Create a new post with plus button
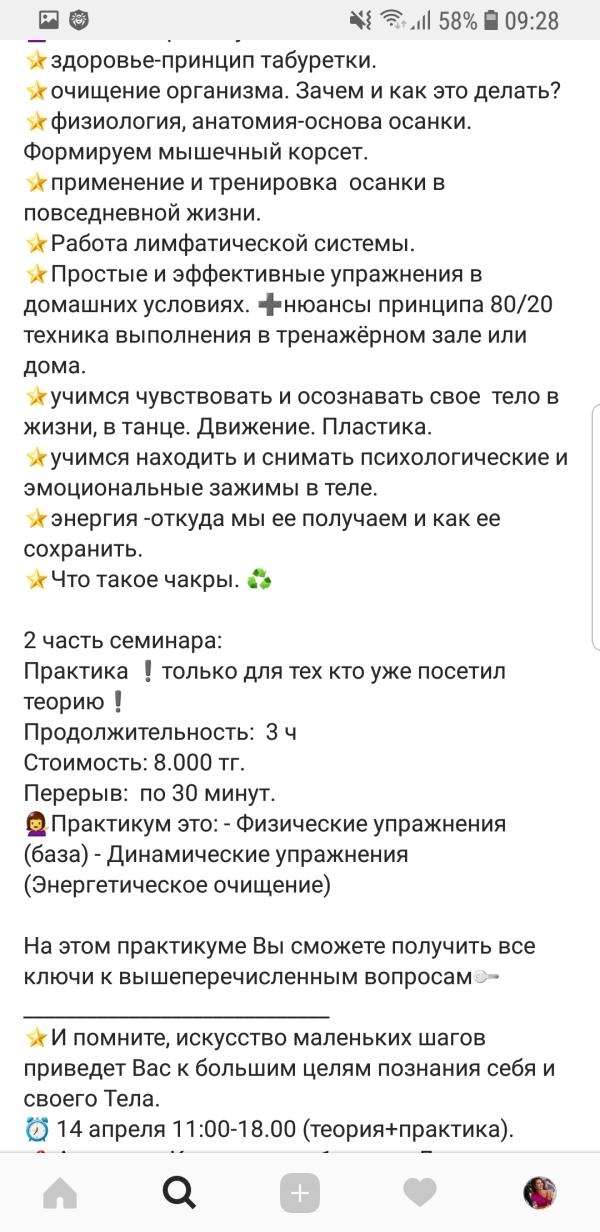The image size is (600, 1232). pyautogui.click(x=300, y=1192)
